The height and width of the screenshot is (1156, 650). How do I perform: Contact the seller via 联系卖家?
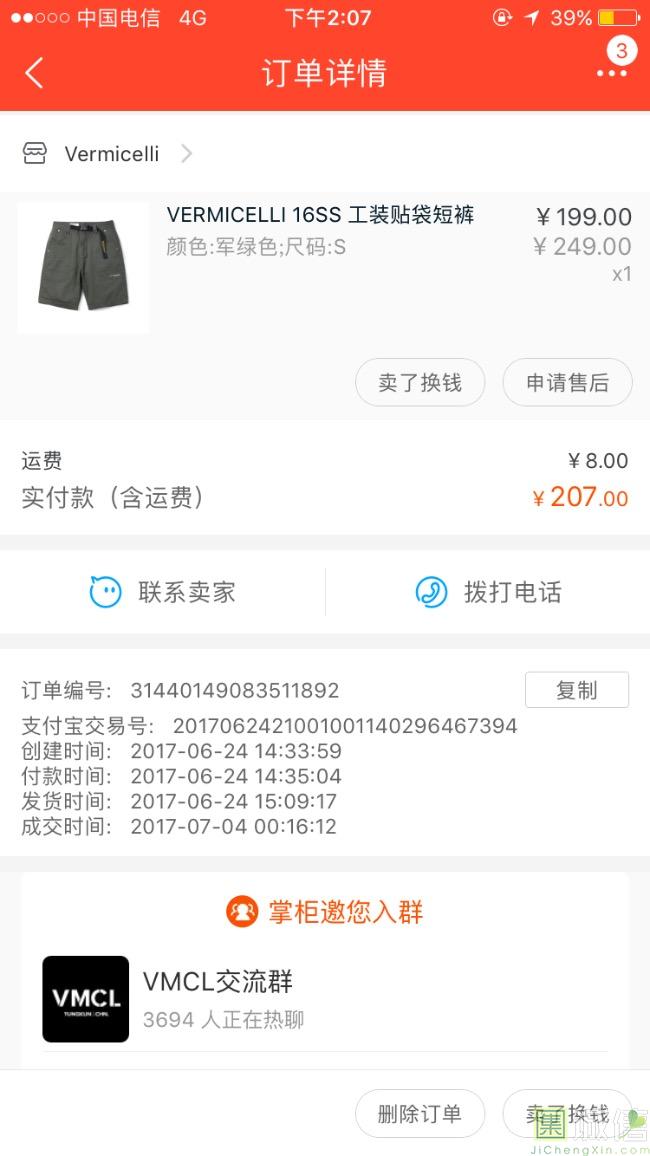point(163,592)
